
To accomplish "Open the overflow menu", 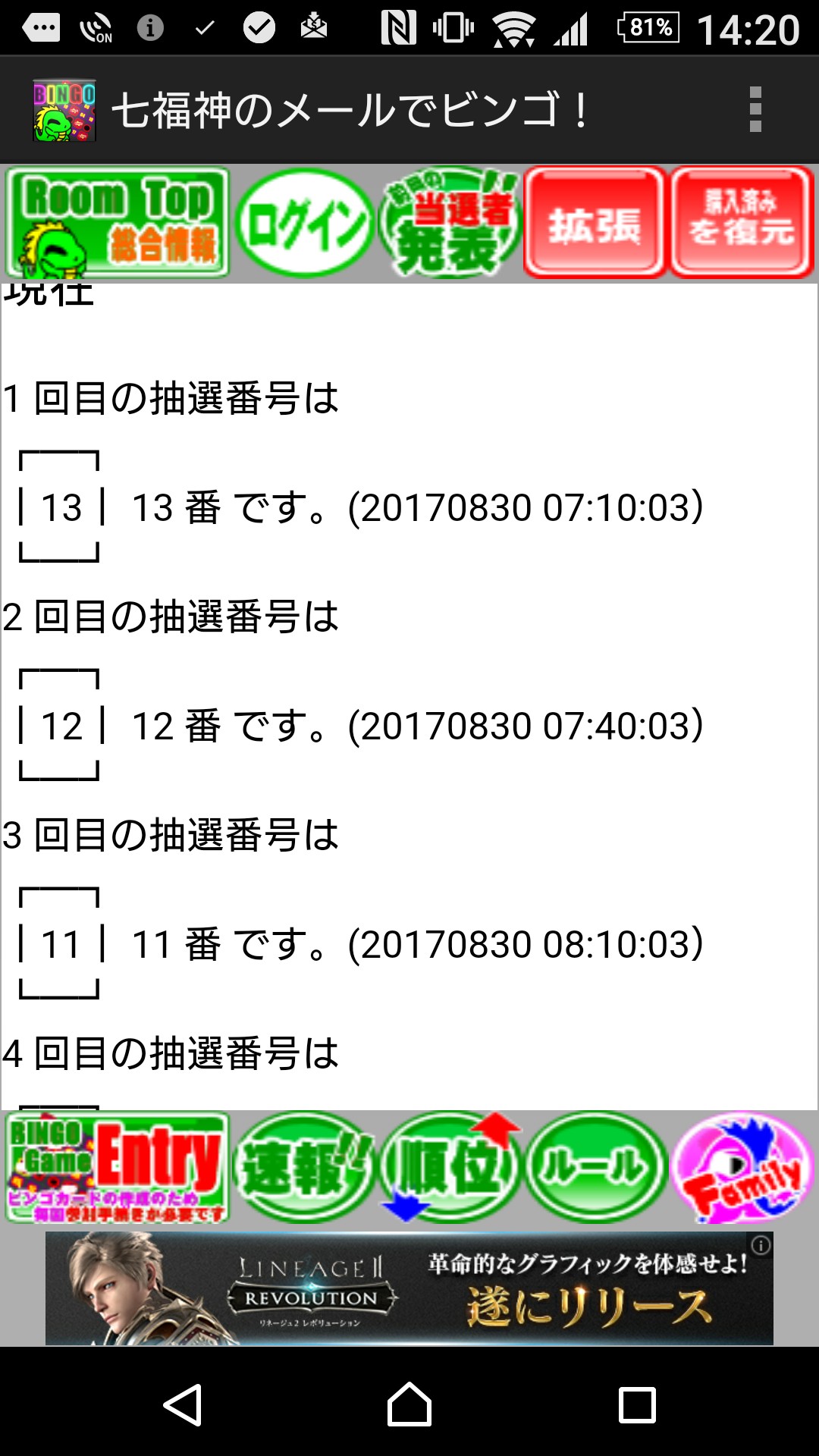I will point(755,110).
